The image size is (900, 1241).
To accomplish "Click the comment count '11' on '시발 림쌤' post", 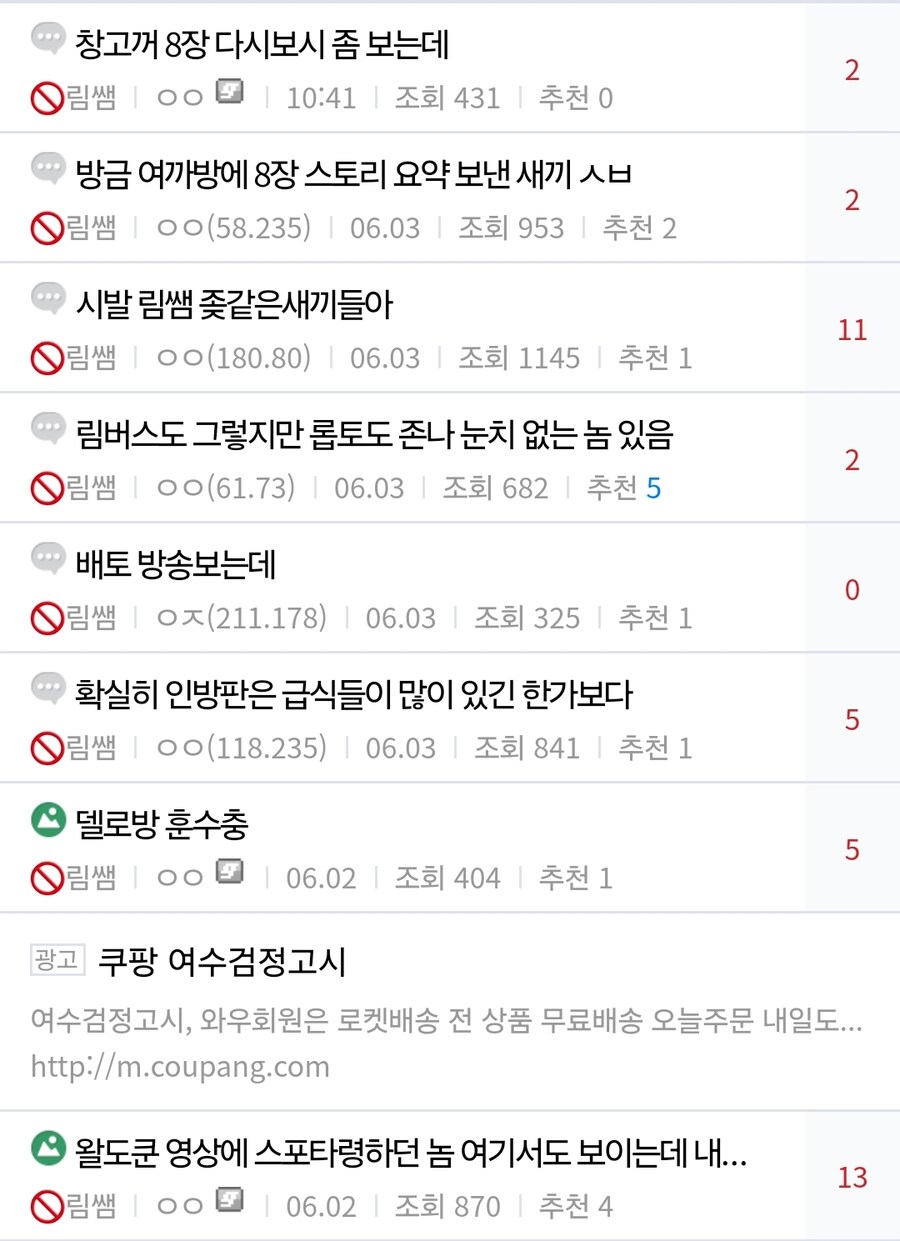I will tap(852, 330).
